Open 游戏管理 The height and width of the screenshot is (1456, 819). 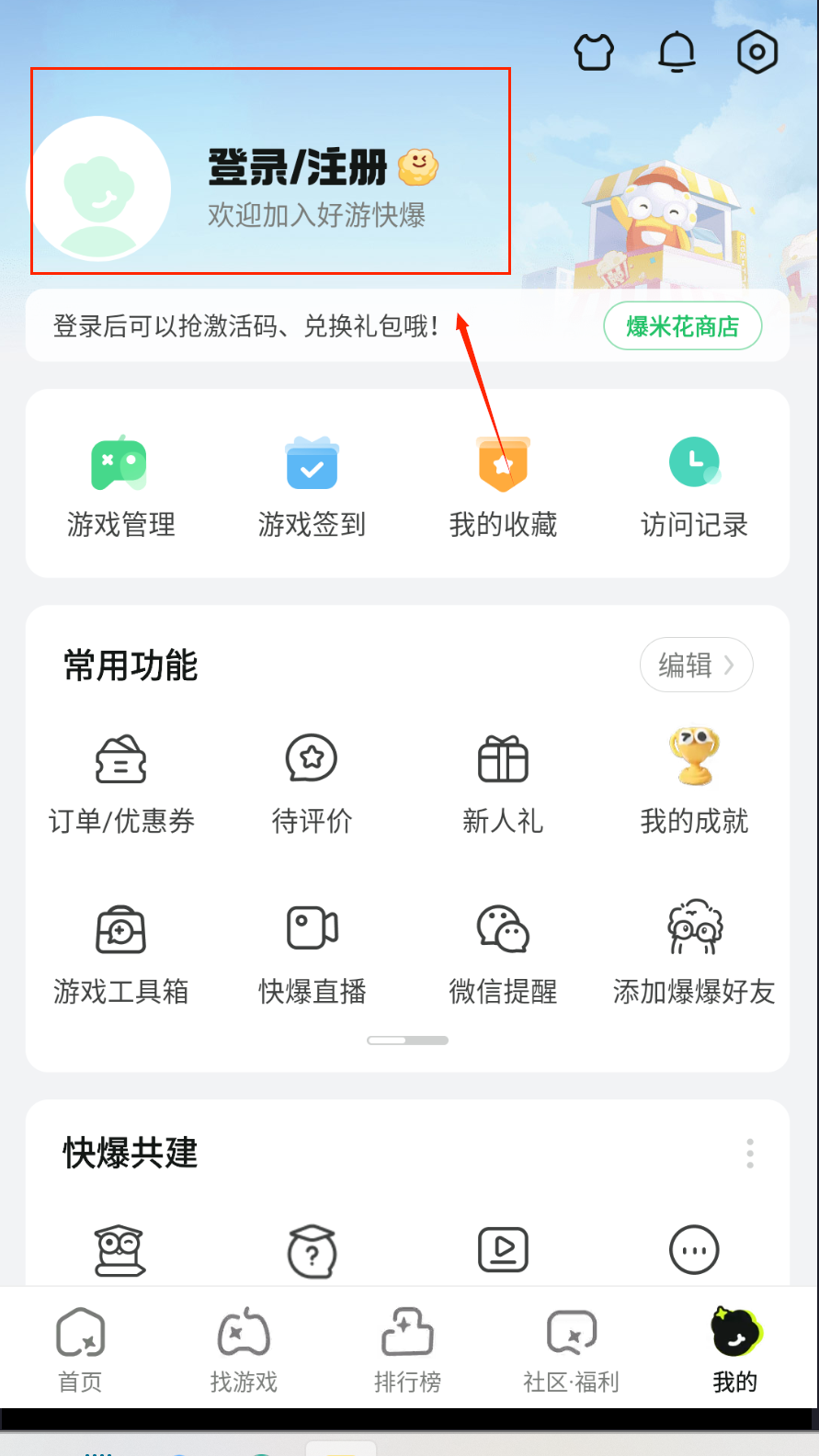(120, 486)
